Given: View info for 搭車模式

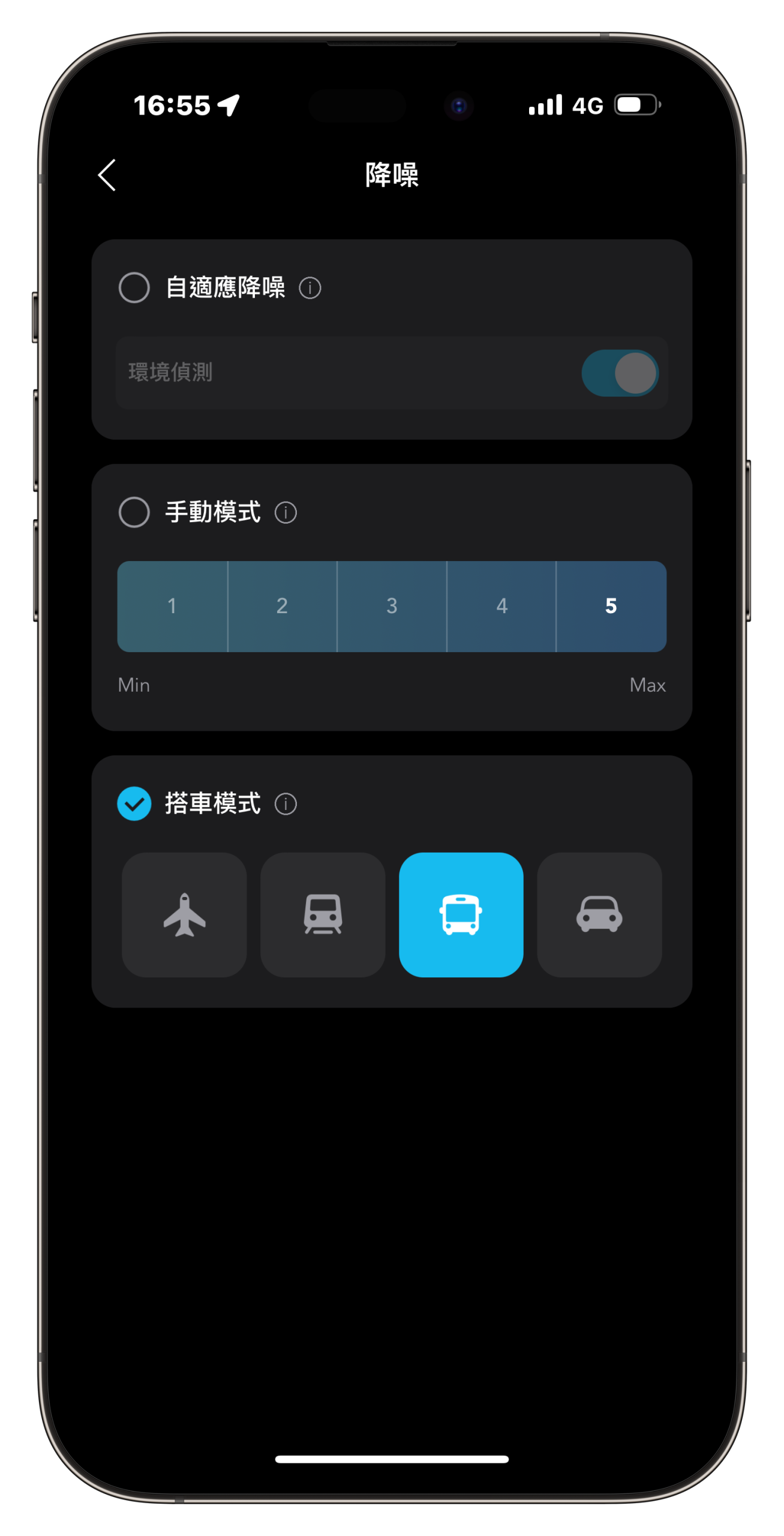Looking at the screenshot, I should click(x=286, y=804).
